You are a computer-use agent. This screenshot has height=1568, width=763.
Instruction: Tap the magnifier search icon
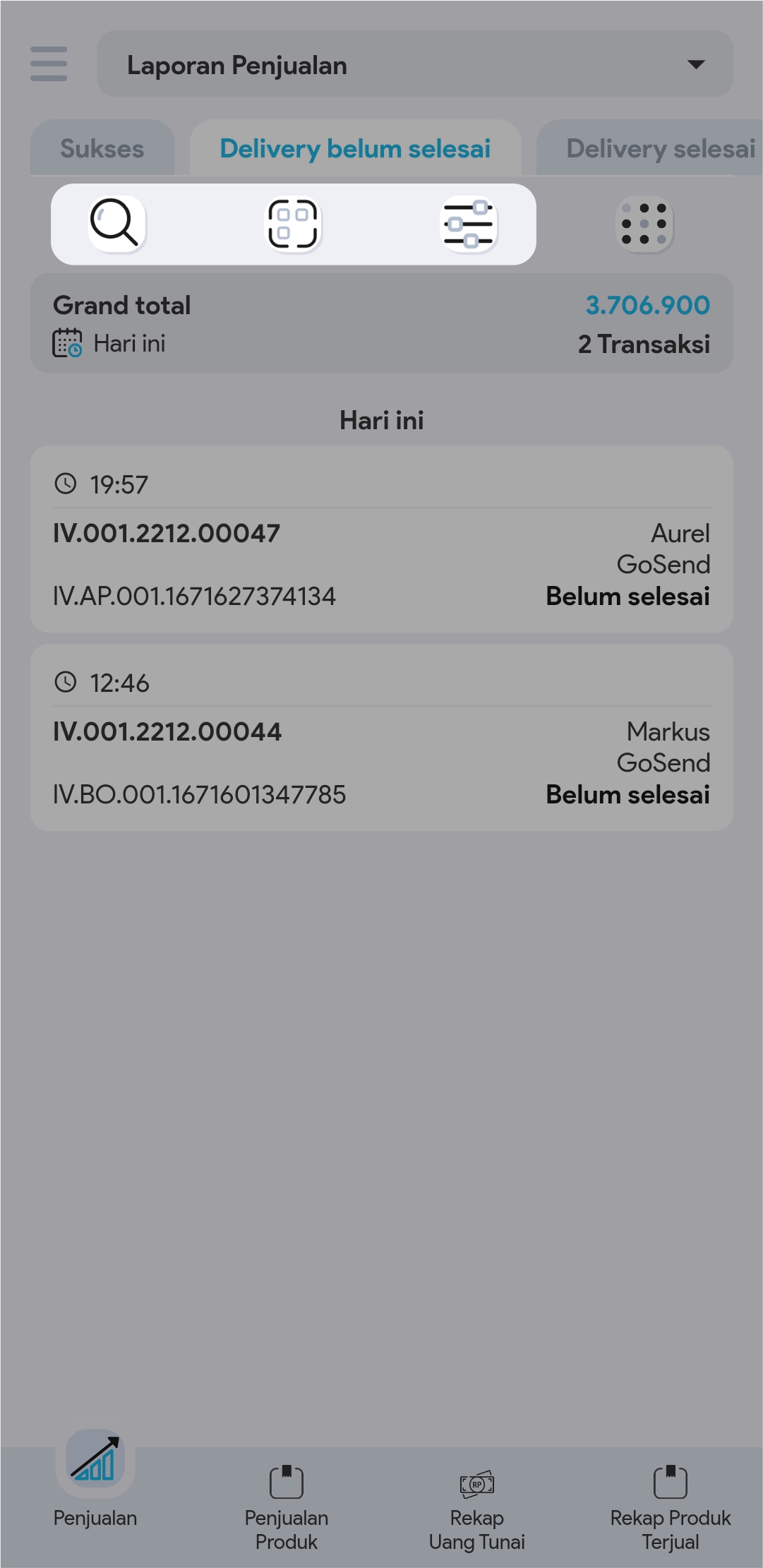pyautogui.click(x=115, y=224)
